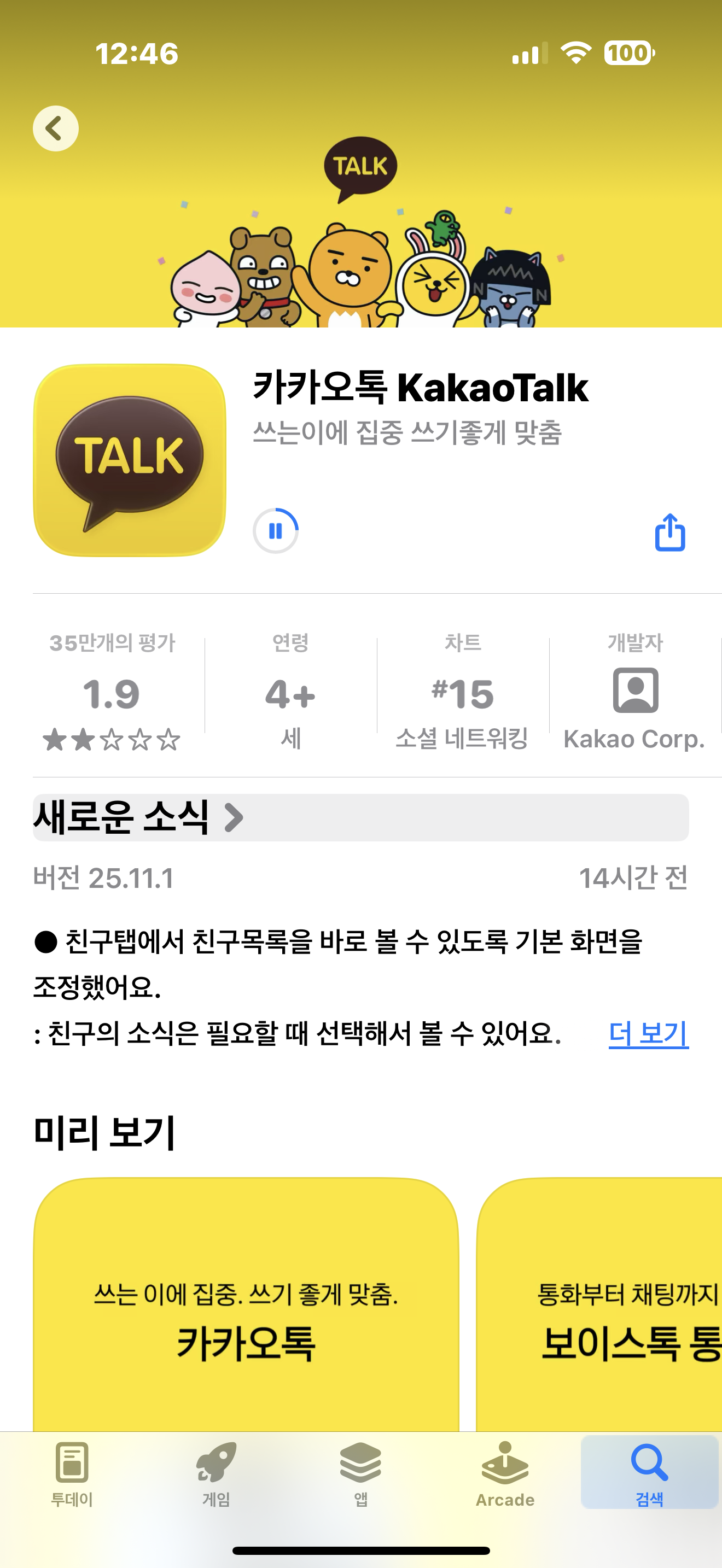The height and width of the screenshot is (1568, 722).
Task: Share the KakaoTalk app page
Action: (669, 533)
